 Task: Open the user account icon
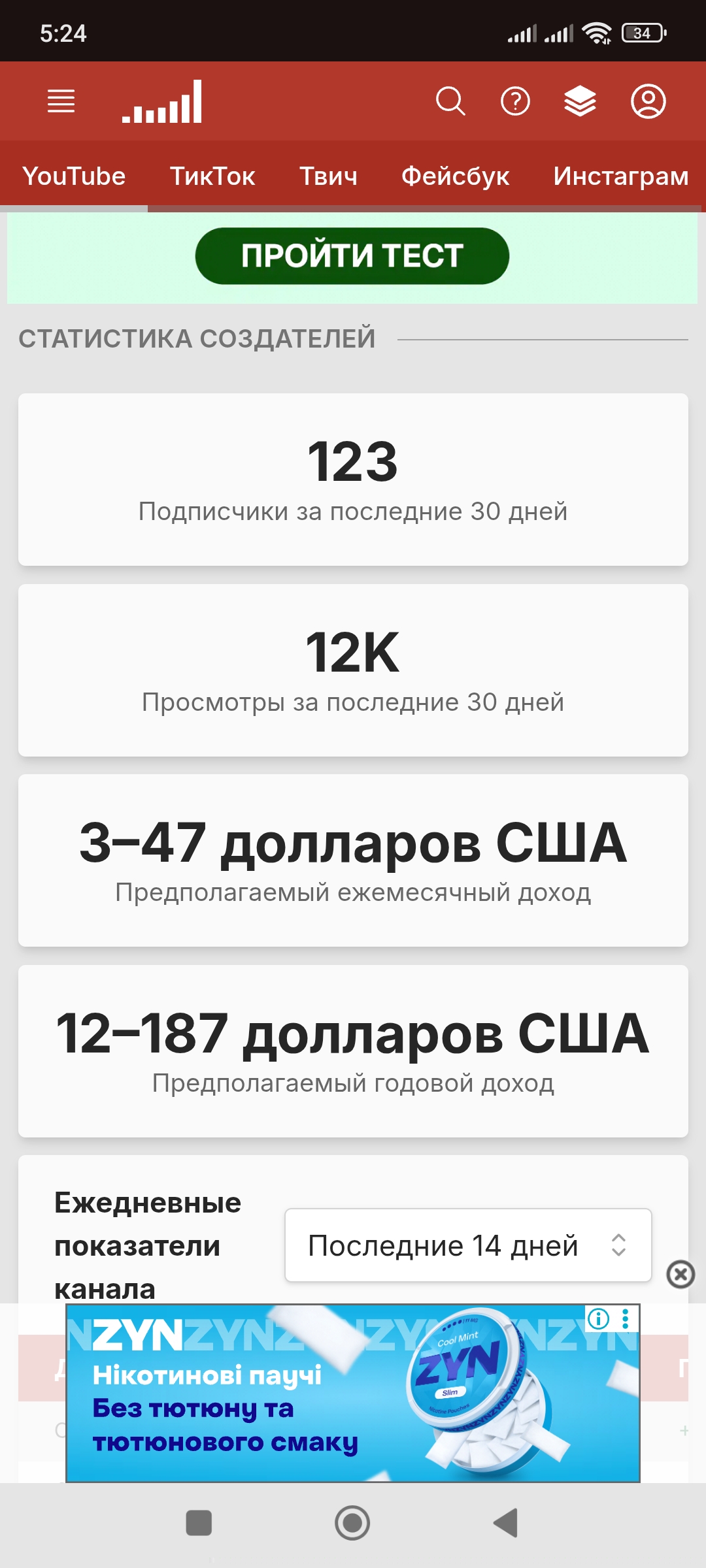point(648,101)
